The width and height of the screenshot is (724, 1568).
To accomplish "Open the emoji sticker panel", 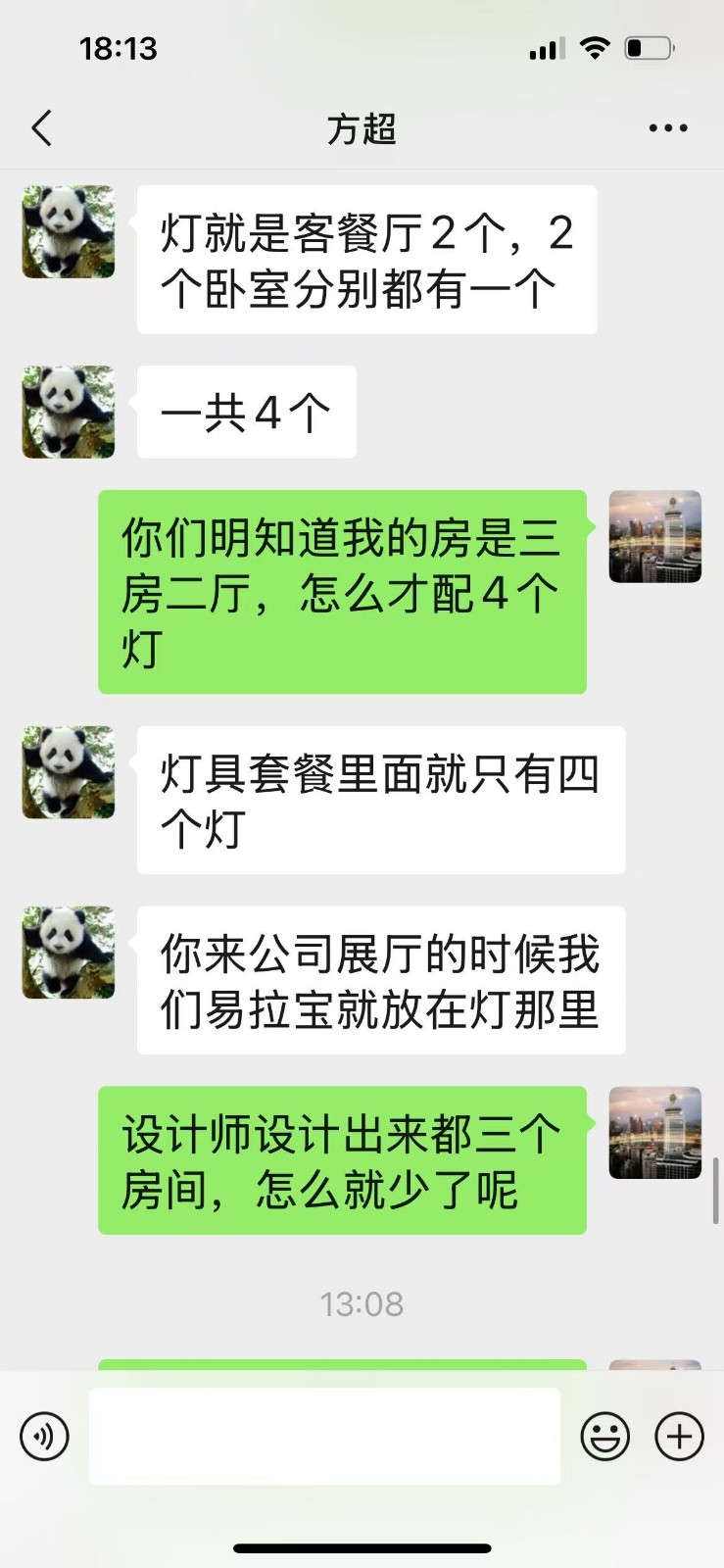I will [x=605, y=1437].
